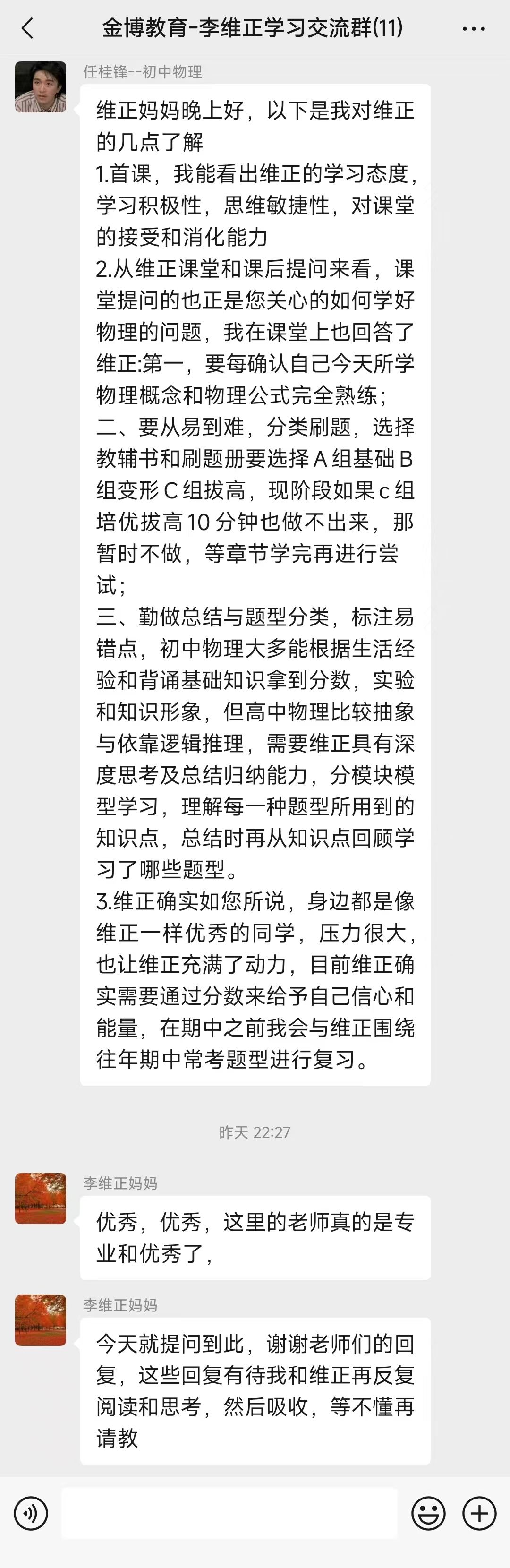Image resolution: width=510 pixels, height=1568 pixels.
Task: View 任桂锋--初中物理's profile avatar
Action: [x=41, y=87]
